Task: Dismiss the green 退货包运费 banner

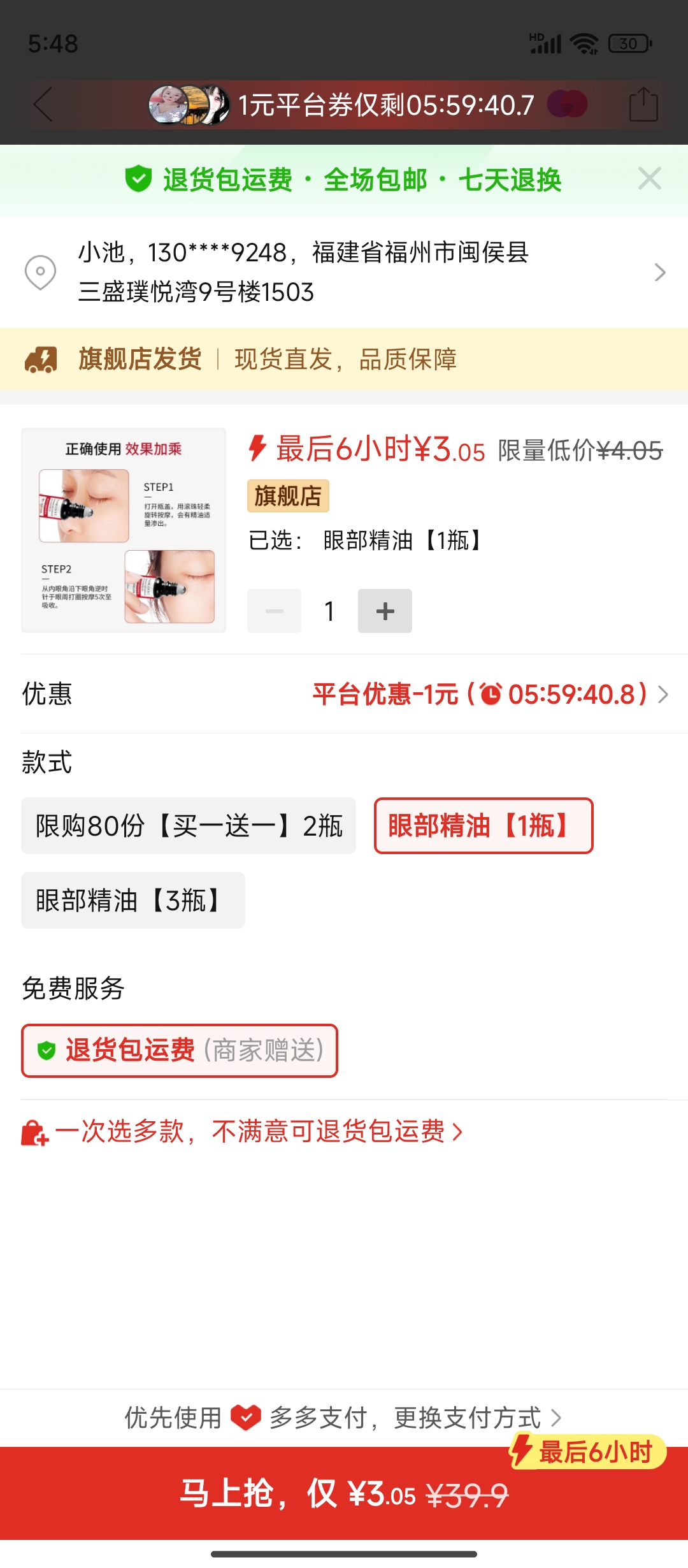Action: pos(649,179)
